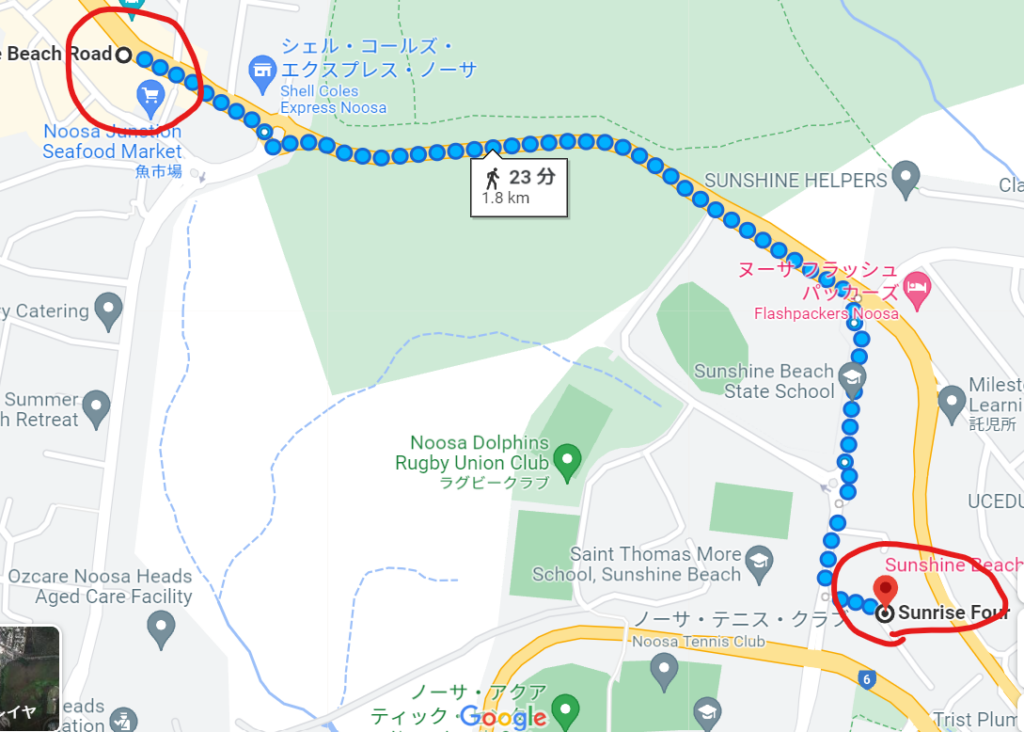Select Noosa Junction Seafood Market marker

coord(152,96)
